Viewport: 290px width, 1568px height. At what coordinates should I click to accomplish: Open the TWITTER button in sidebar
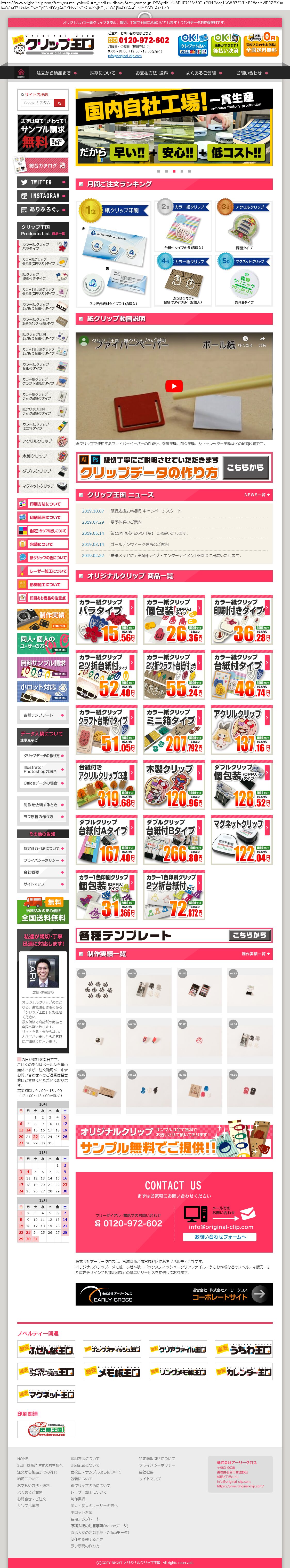coord(42,182)
